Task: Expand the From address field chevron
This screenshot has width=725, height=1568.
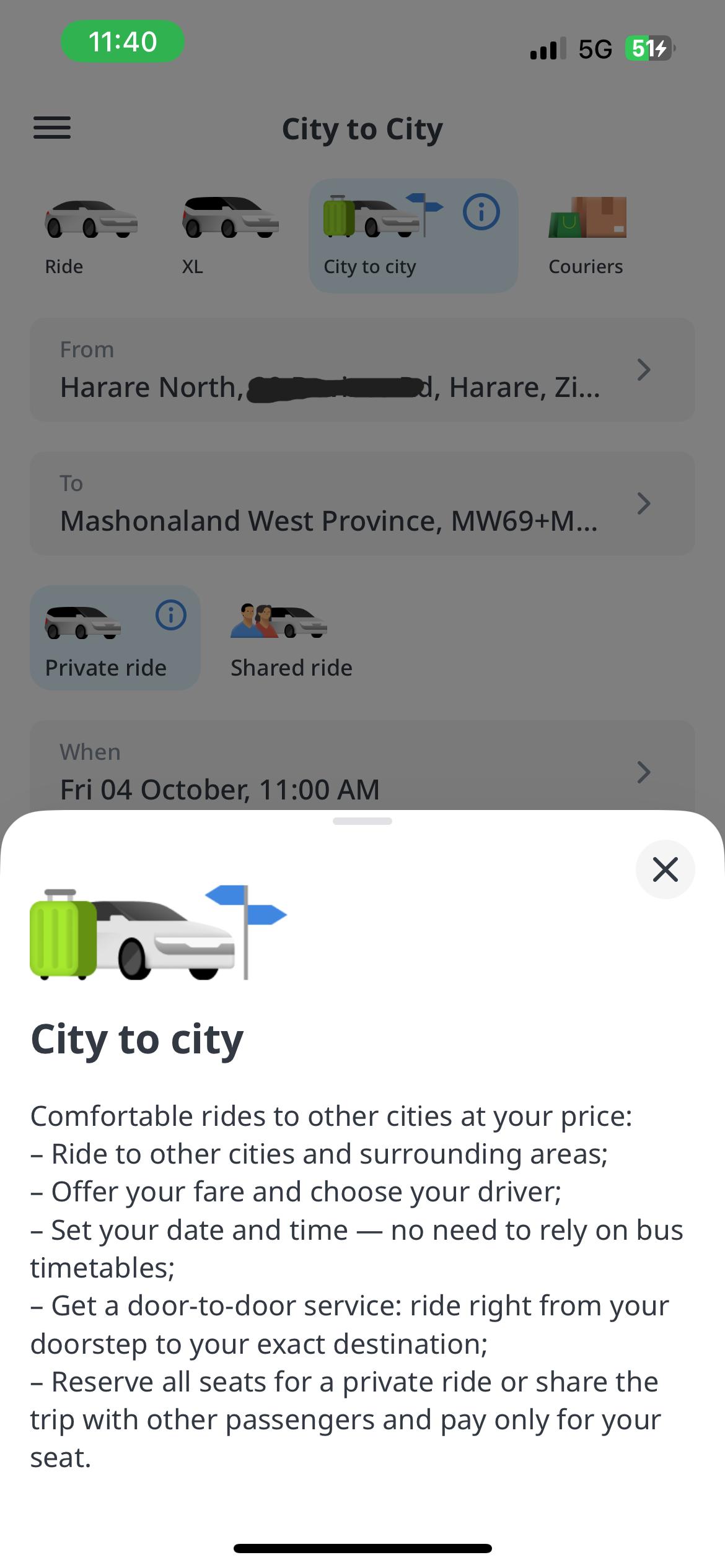Action: click(644, 370)
